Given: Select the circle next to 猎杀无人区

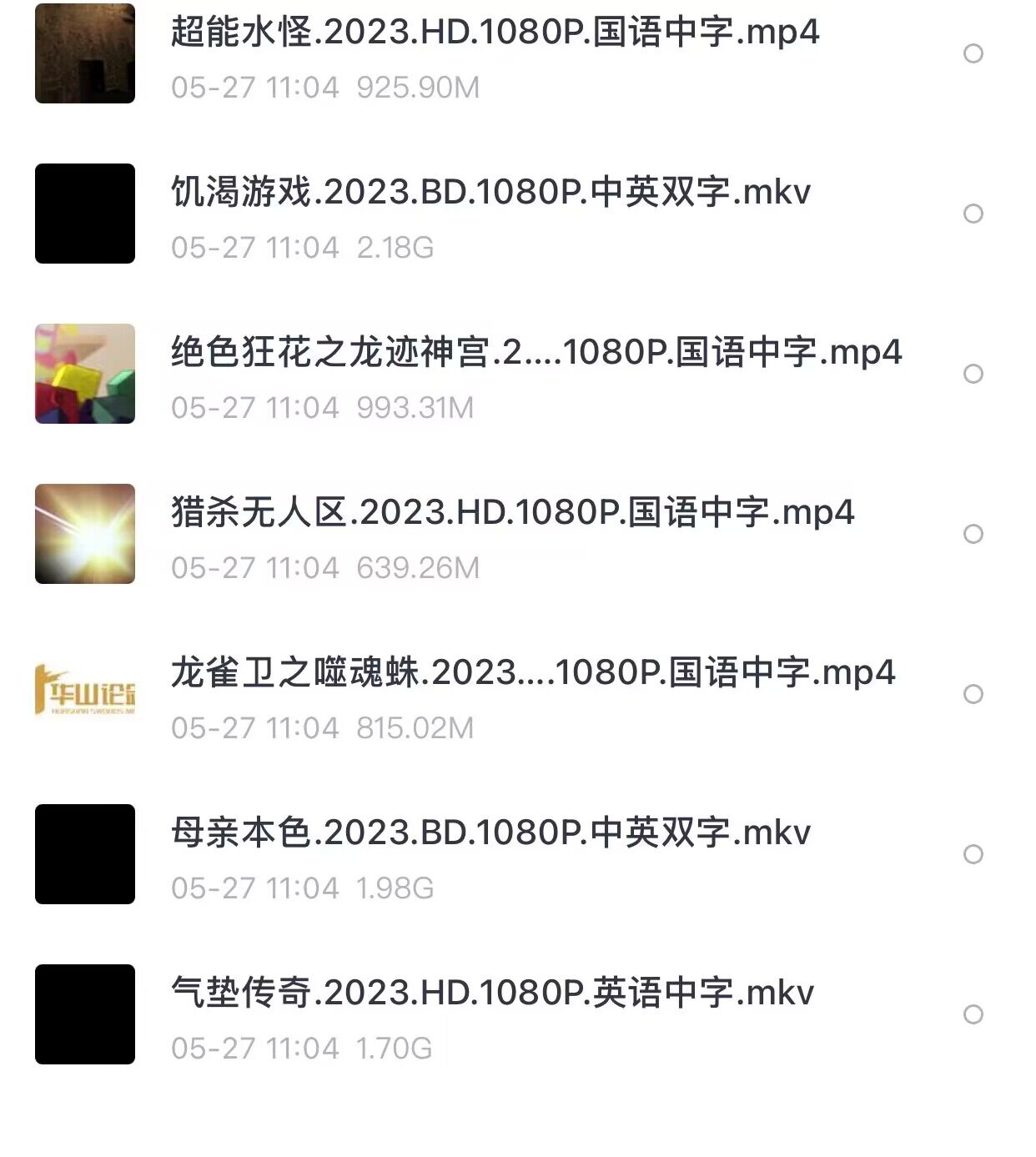Looking at the screenshot, I should tap(973, 535).
